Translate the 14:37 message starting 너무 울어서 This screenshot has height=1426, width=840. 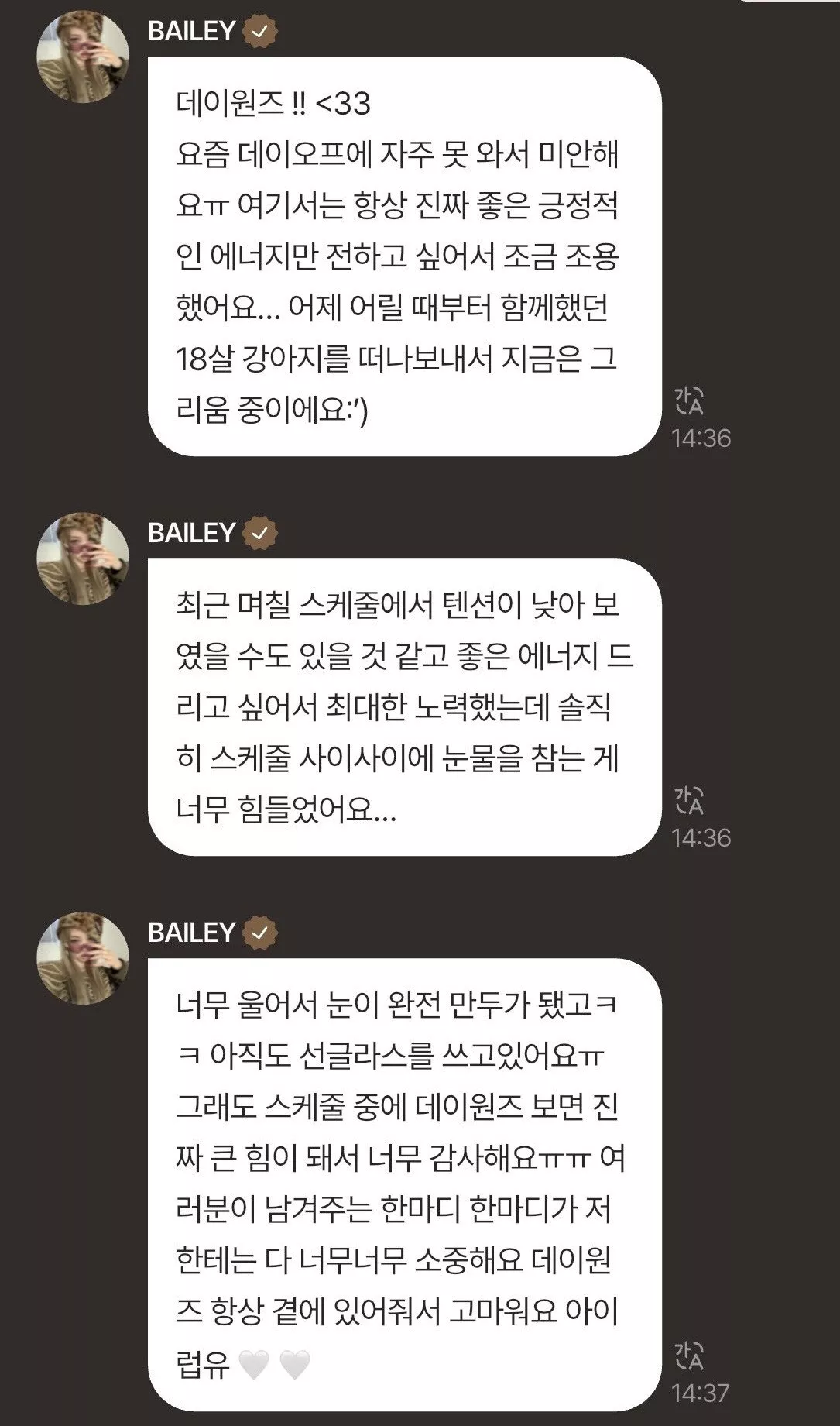tap(688, 1356)
